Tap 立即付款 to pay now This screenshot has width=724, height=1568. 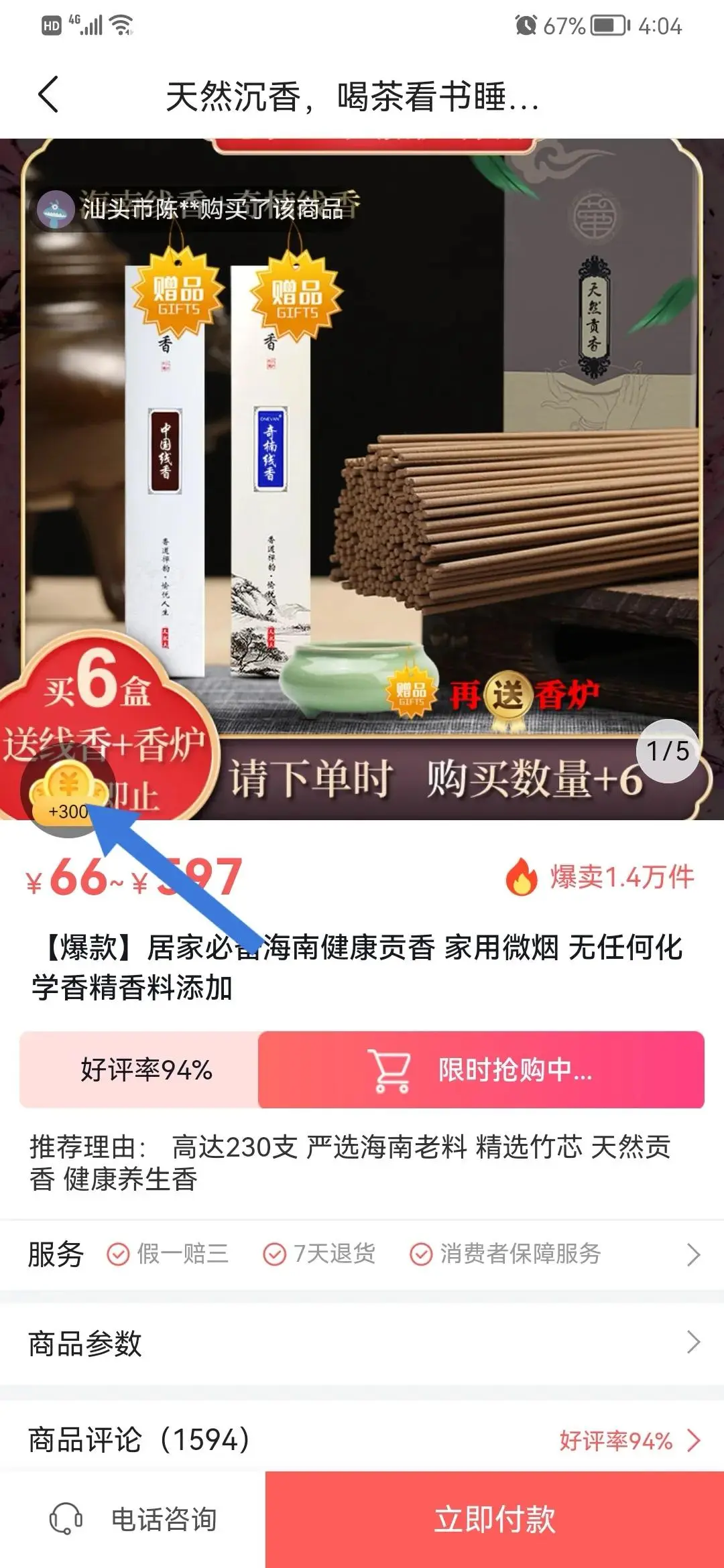[x=495, y=1520]
